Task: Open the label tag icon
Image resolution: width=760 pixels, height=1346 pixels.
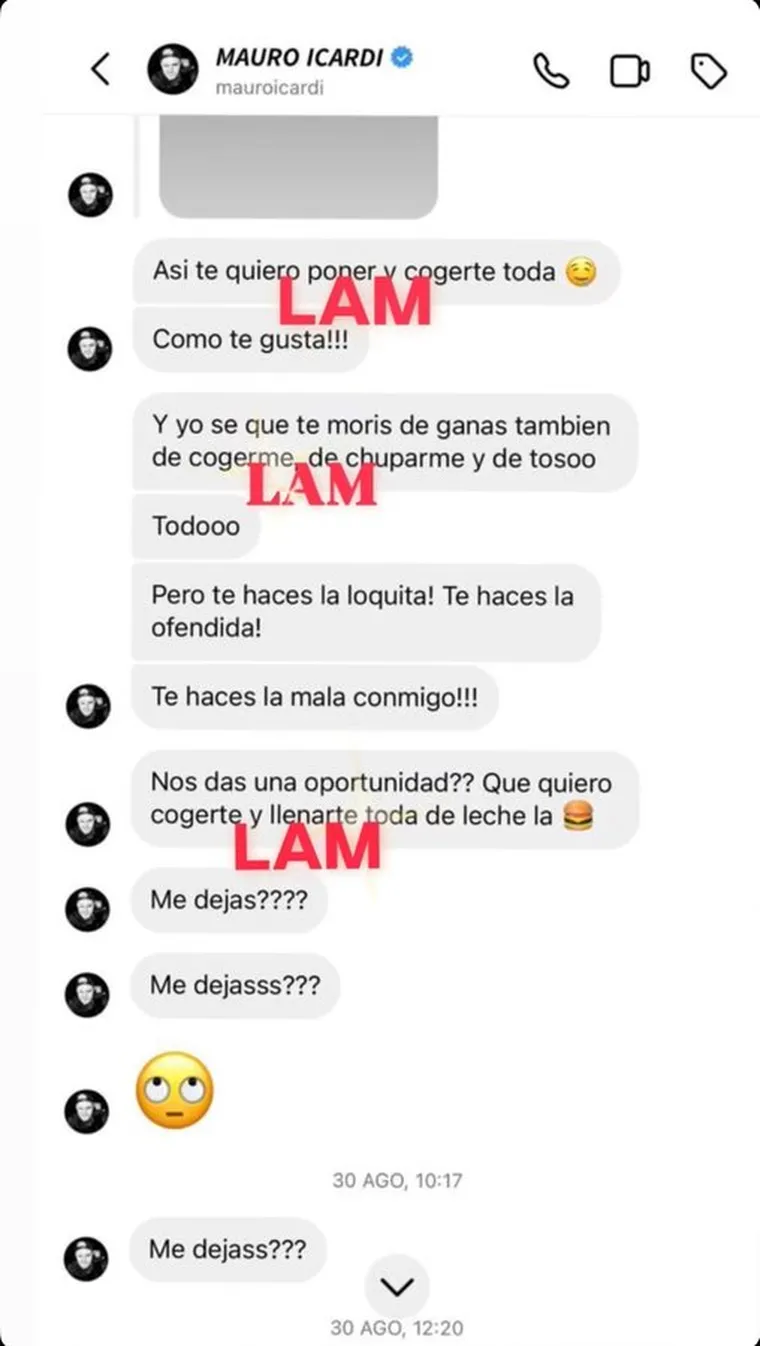Action: click(x=708, y=71)
